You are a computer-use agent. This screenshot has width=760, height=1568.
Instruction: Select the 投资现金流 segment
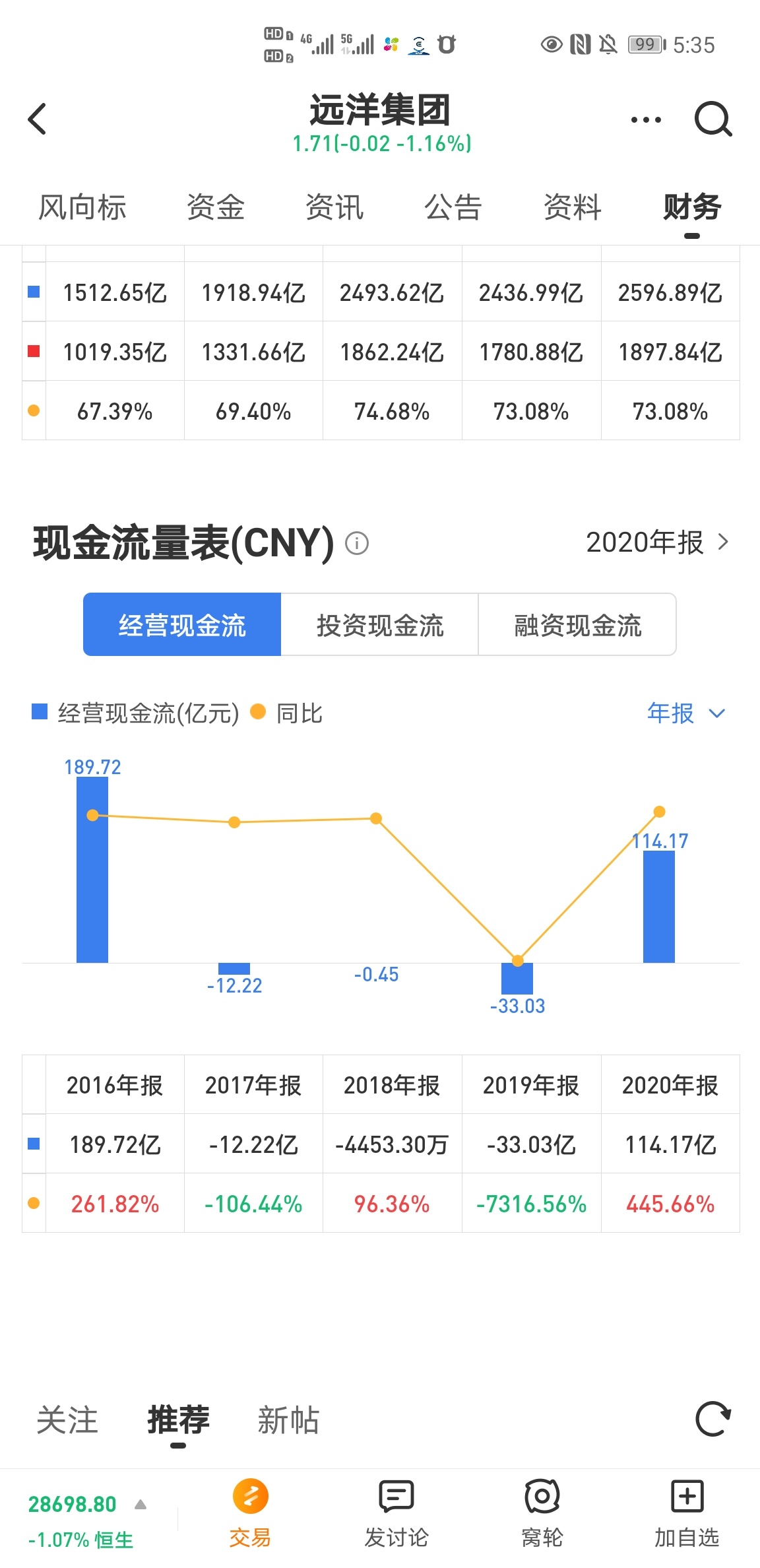click(x=379, y=624)
